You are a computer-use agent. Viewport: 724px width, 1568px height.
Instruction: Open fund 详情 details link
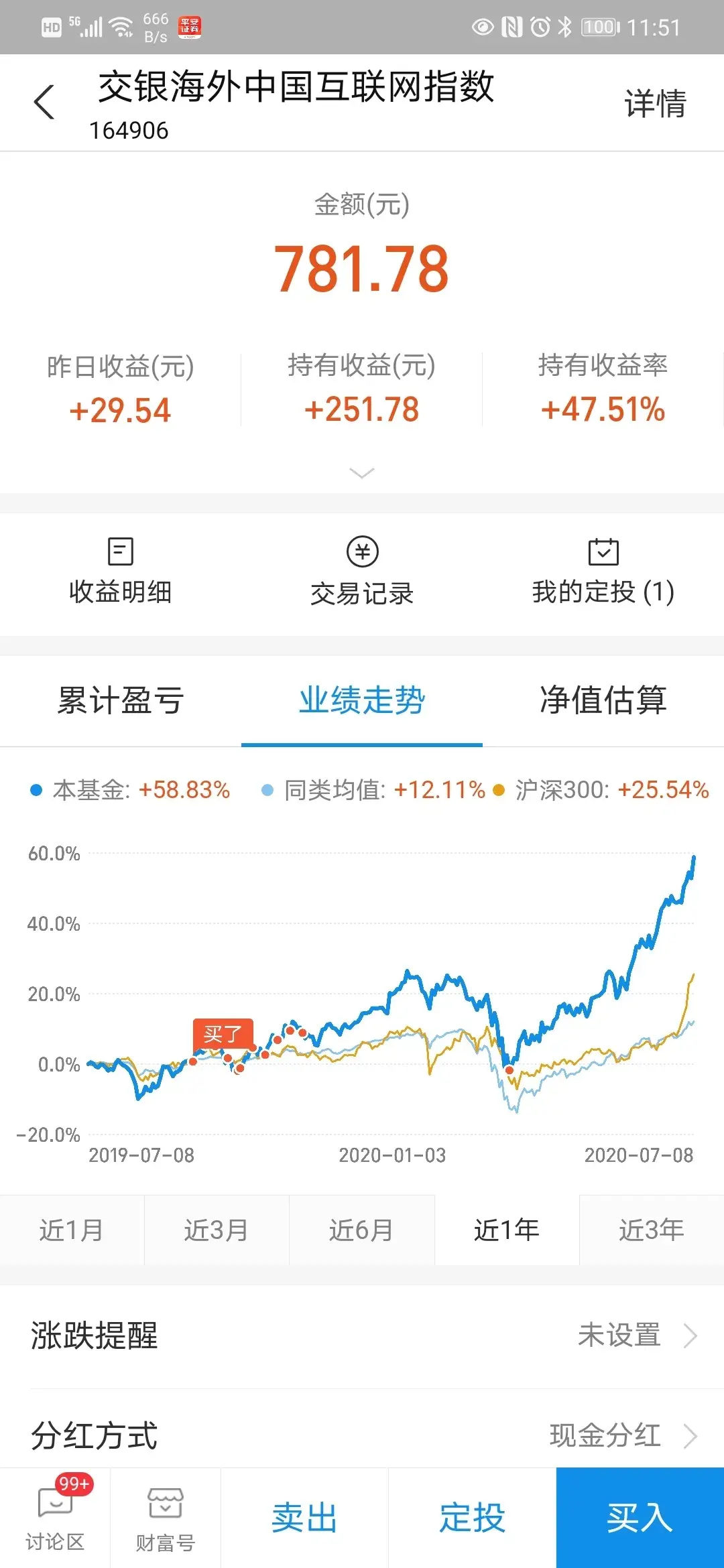coord(655,102)
